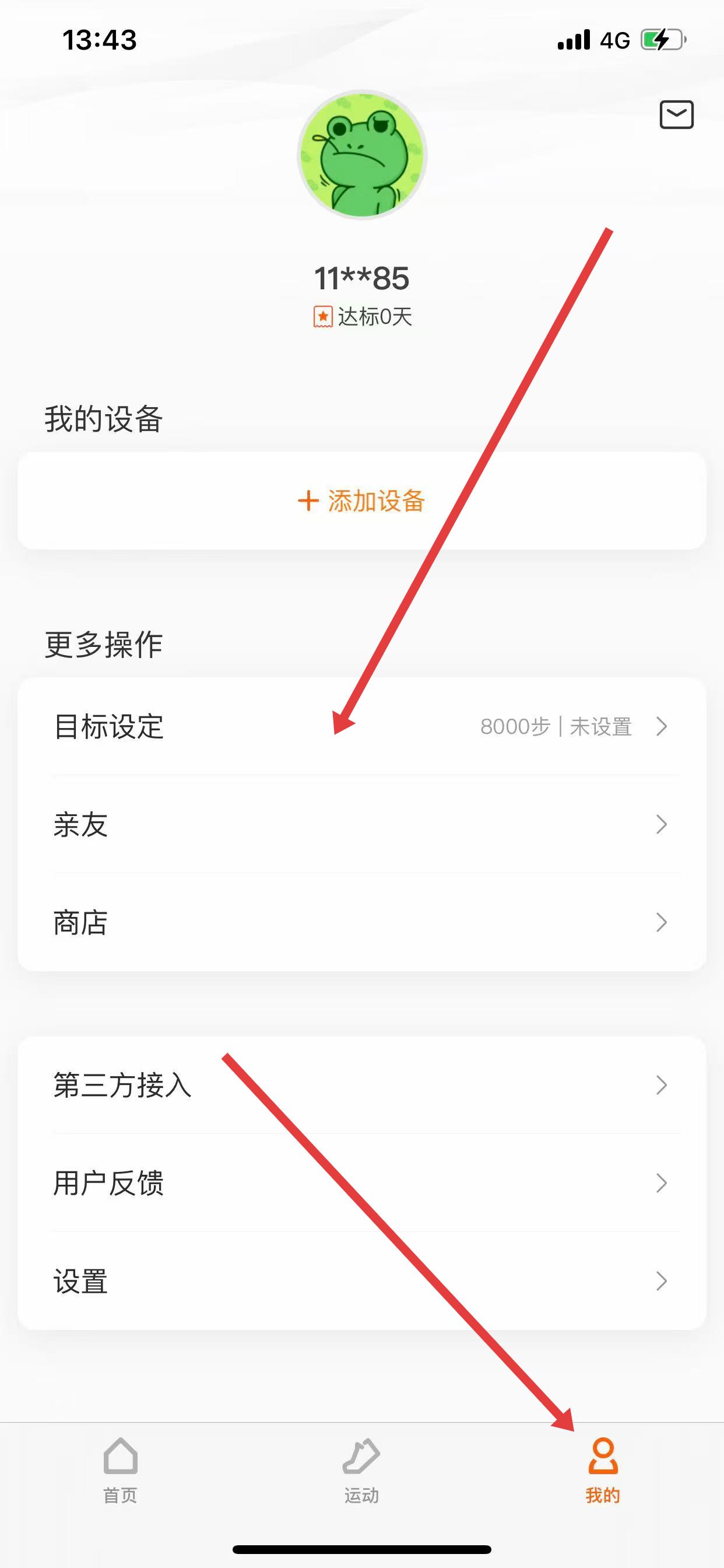Open the 商店 store row

361,922
